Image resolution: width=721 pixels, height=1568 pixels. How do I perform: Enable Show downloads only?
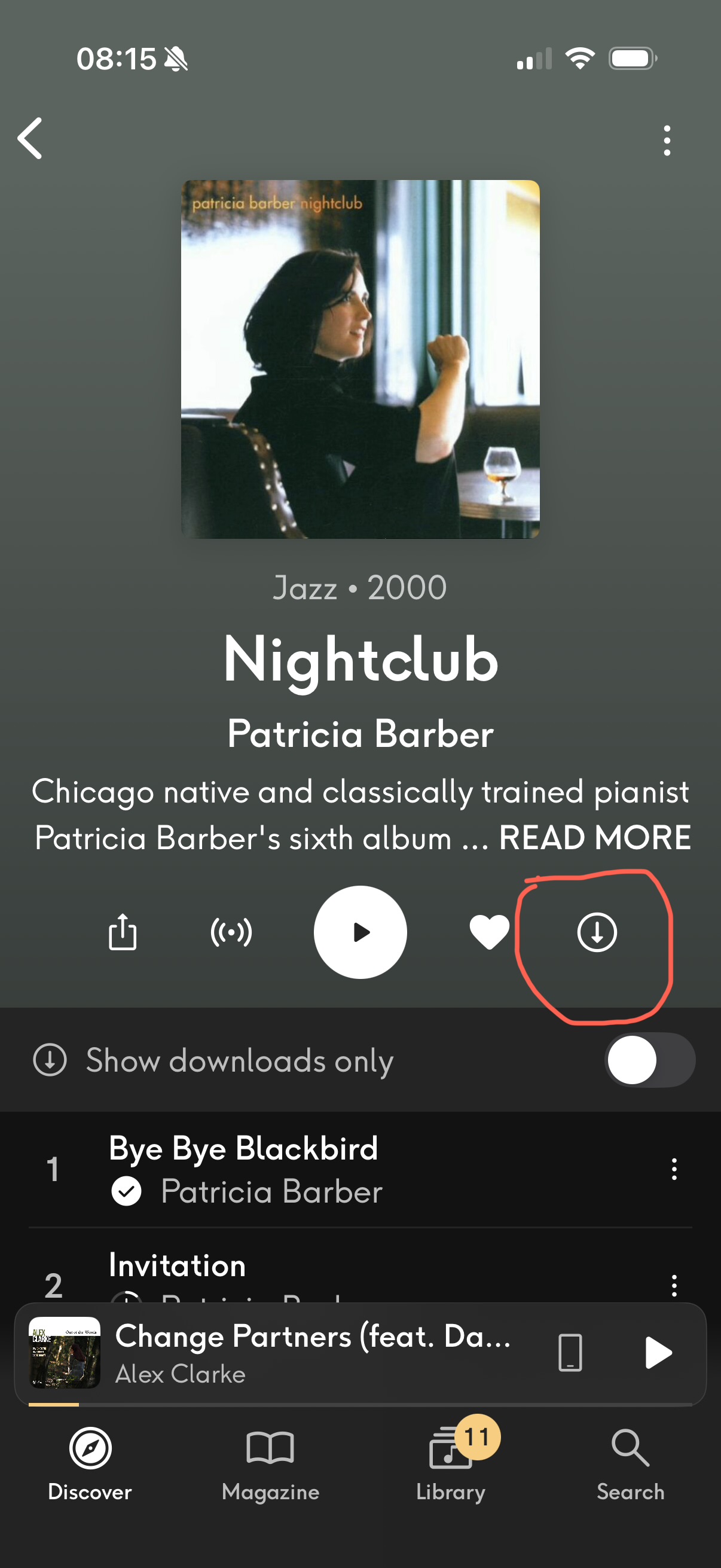pyautogui.click(x=649, y=1060)
